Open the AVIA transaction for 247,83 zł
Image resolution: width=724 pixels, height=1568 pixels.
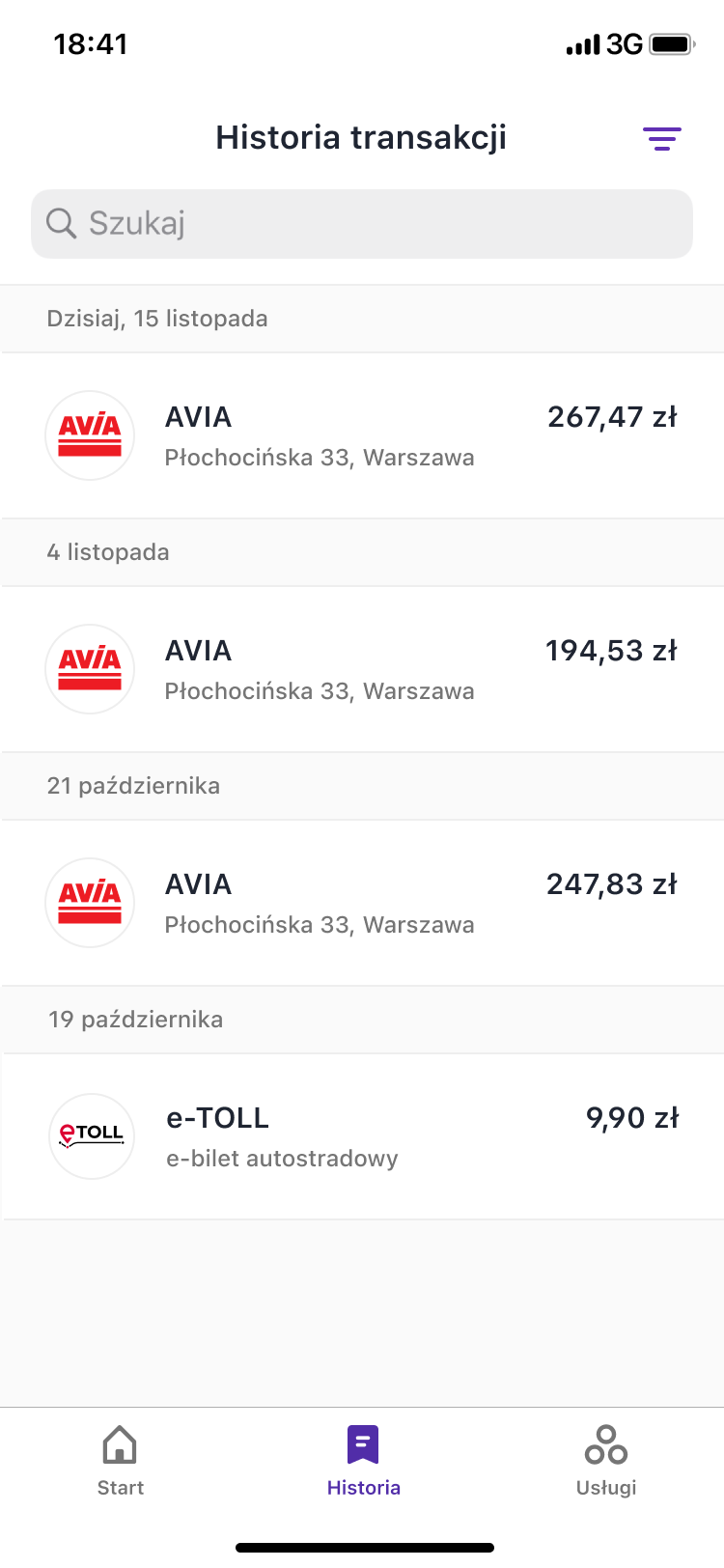[x=362, y=903]
